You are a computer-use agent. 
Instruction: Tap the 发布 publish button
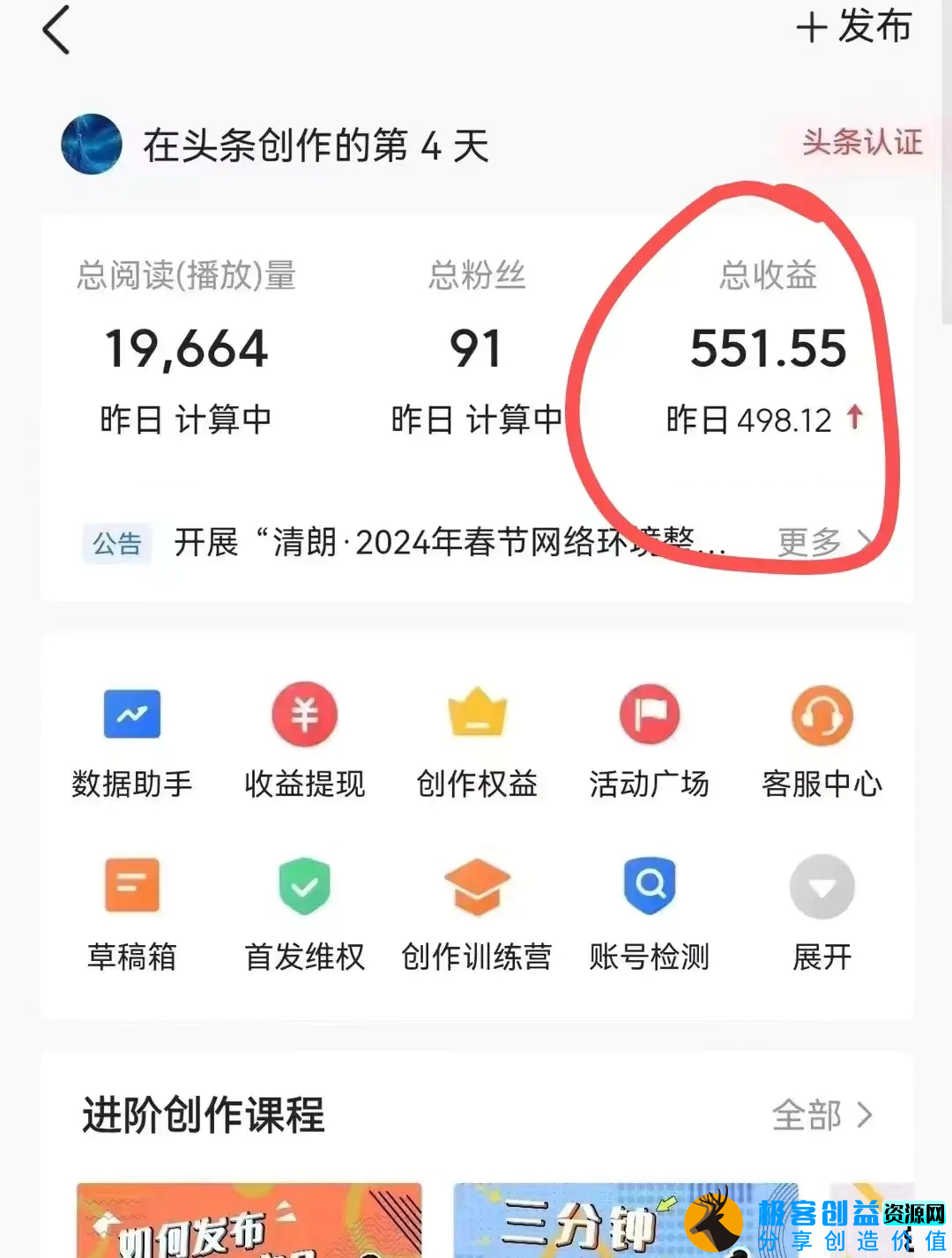click(x=852, y=28)
